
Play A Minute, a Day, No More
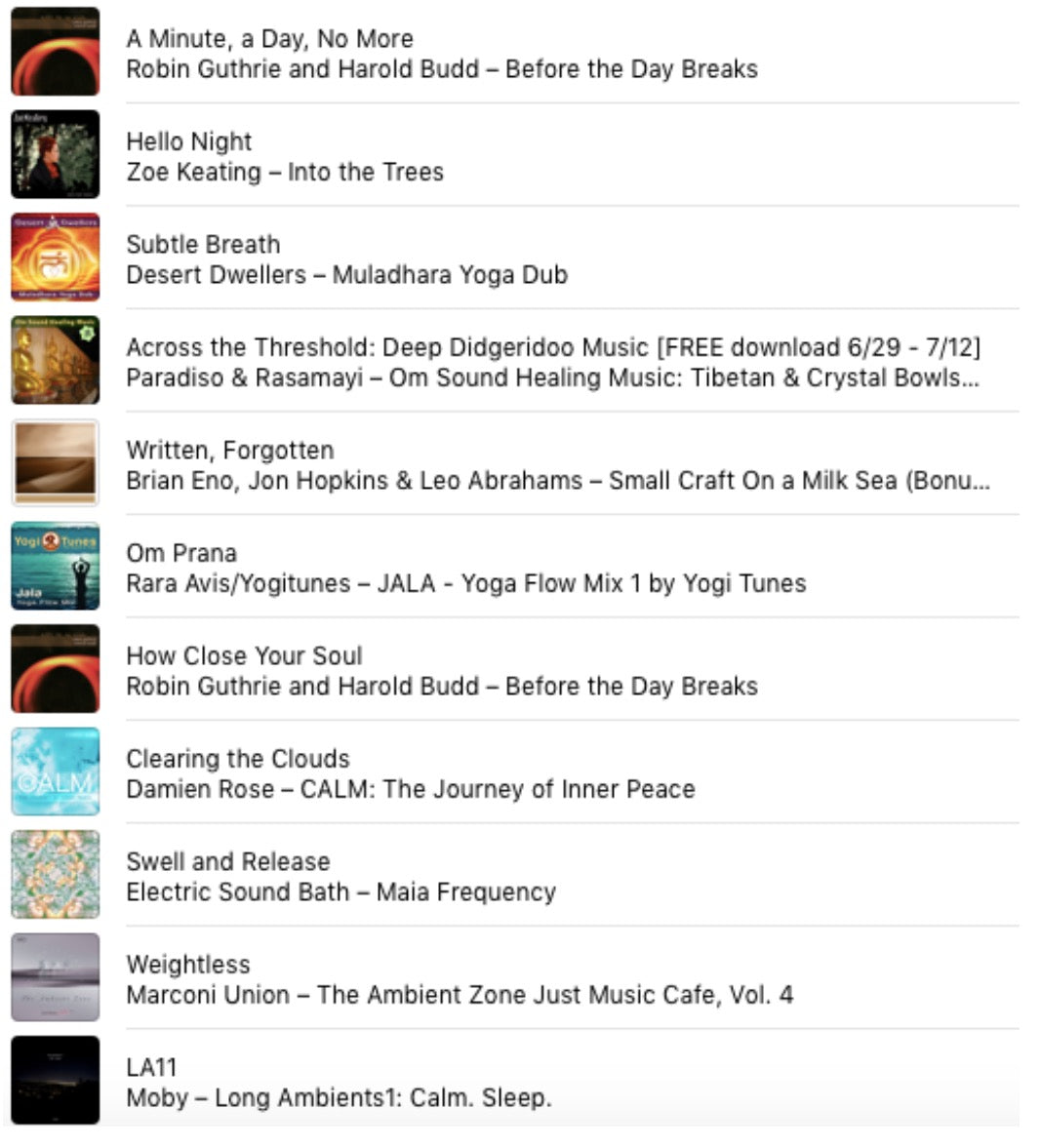pyautogui.click(x=269, y=39)
